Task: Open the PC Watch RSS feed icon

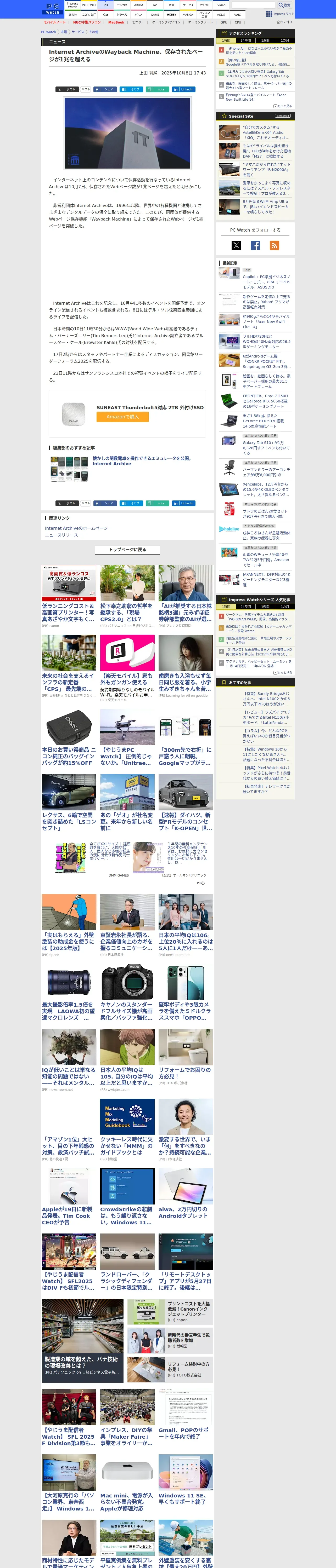Action: (275, 245)
